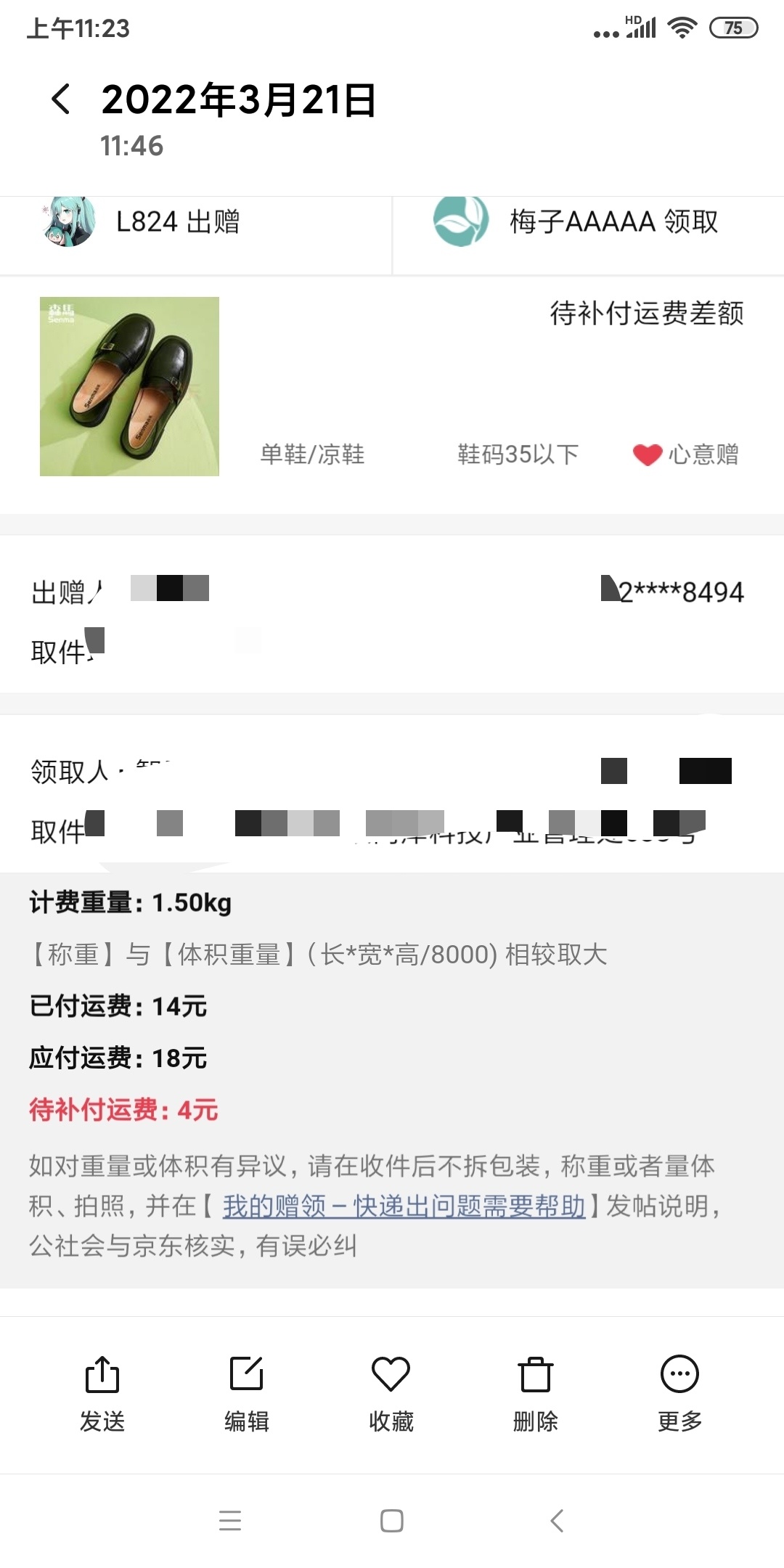Screen dimensions: 784x1568
Task: Go back from the photo viewer
Action: [61, 99]
